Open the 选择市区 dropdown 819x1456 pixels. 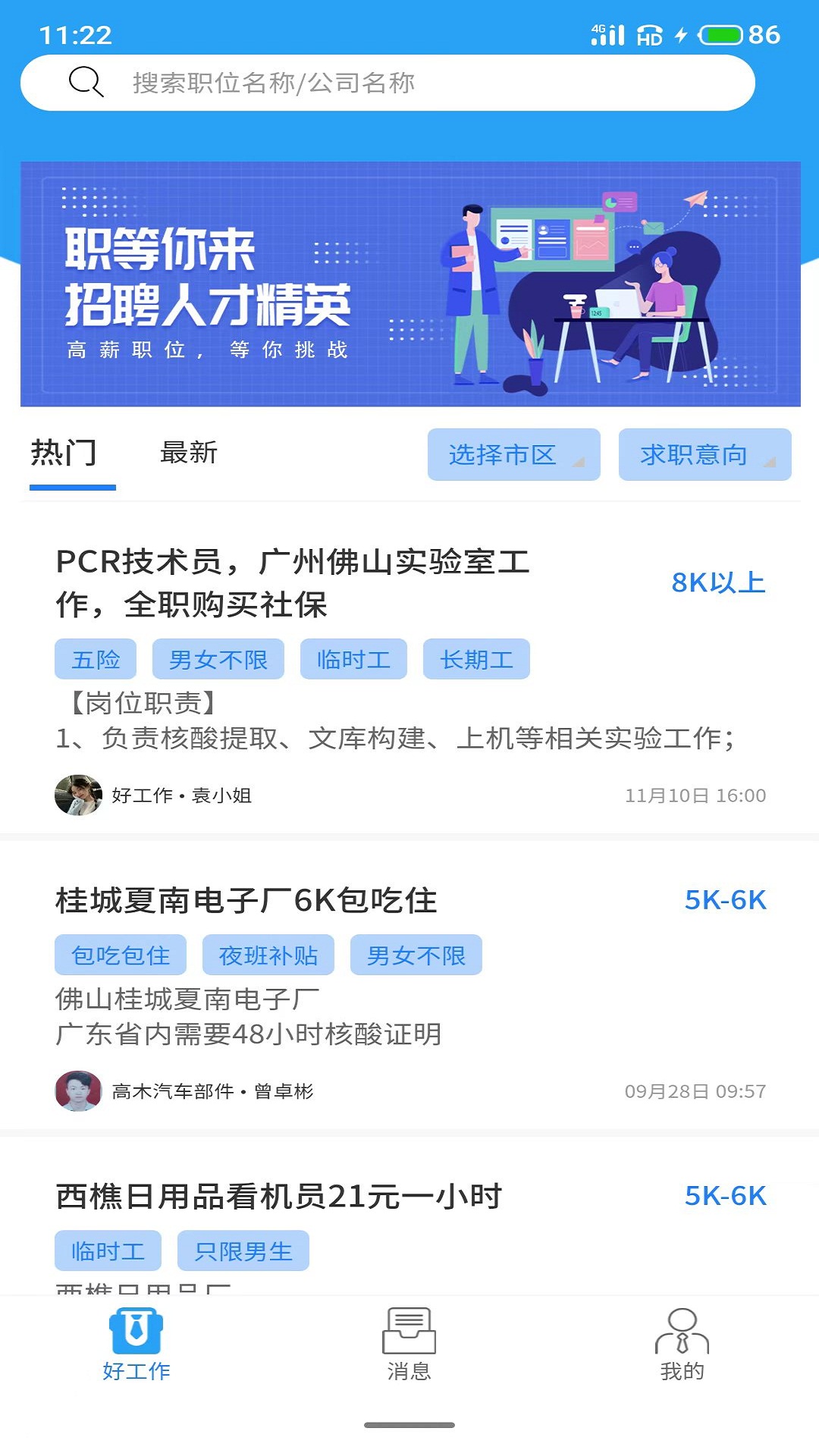click(x=513, y=454)
